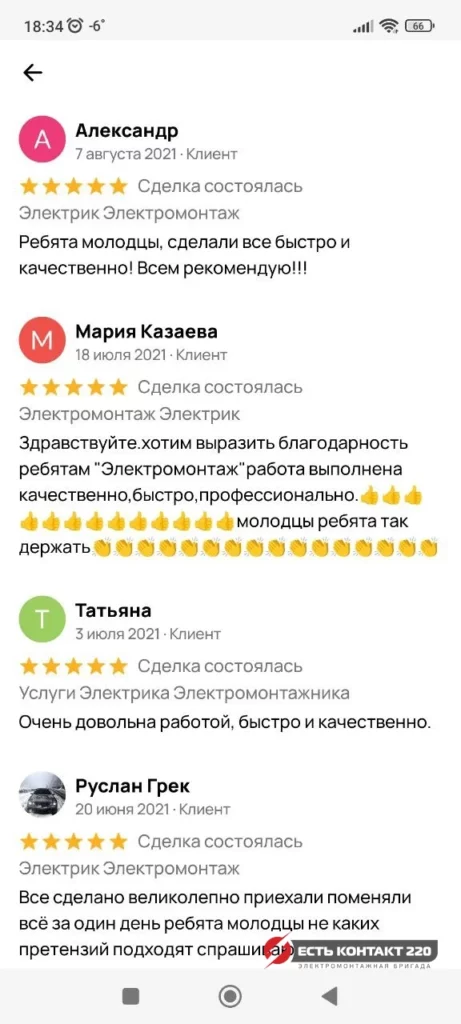Go back using the top arrow
This screenshot has height=1024, width=461.
click(32, 72)
